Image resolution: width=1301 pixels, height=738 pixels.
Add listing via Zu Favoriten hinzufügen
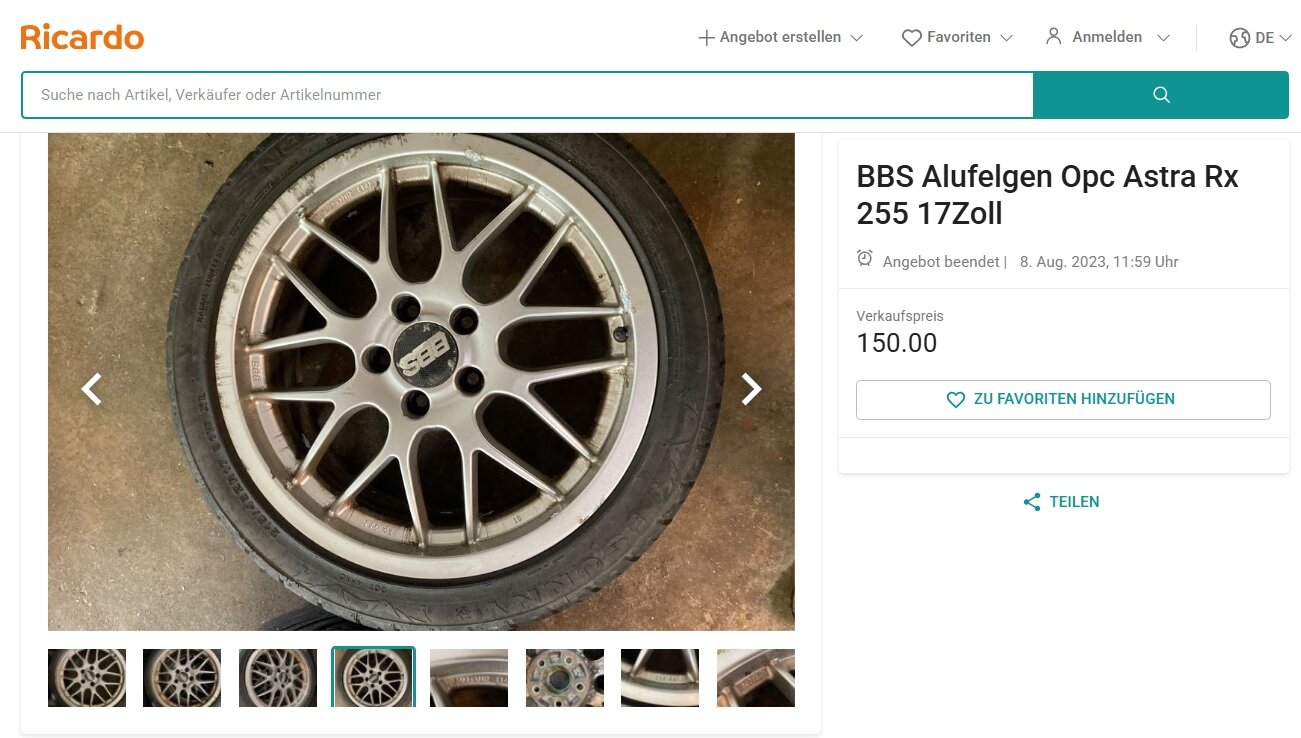tap(1063, 399)
